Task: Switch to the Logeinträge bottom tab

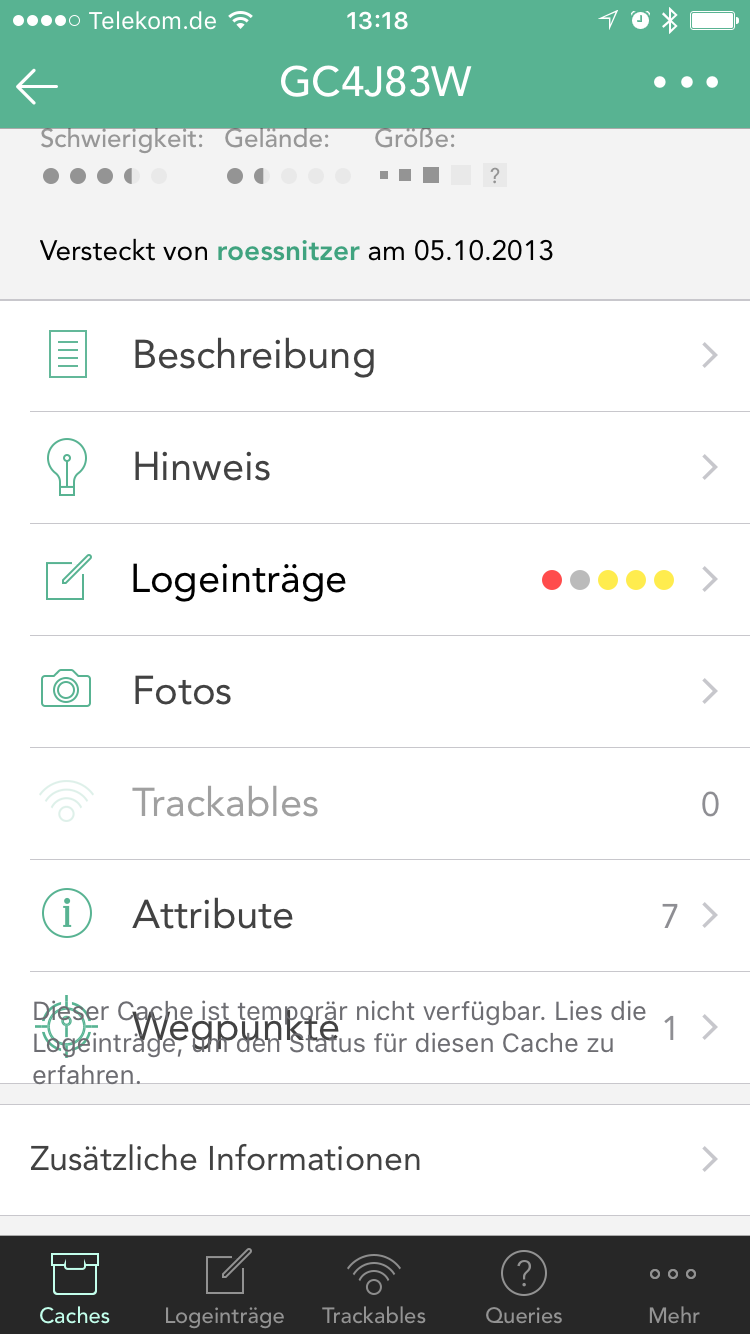Action: tap(225, 1287)
